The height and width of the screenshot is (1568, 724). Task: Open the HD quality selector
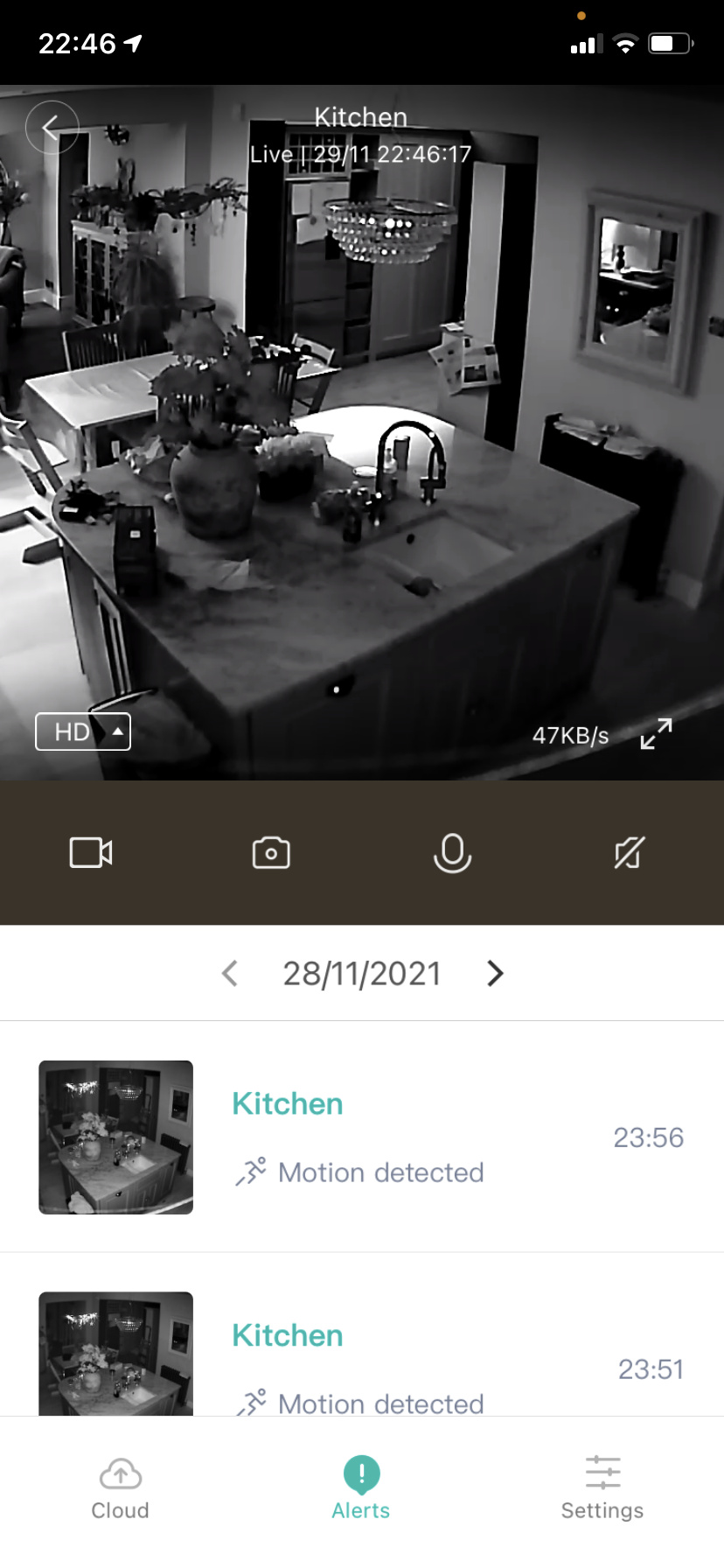pyautogui.click(x=82, y=731)
